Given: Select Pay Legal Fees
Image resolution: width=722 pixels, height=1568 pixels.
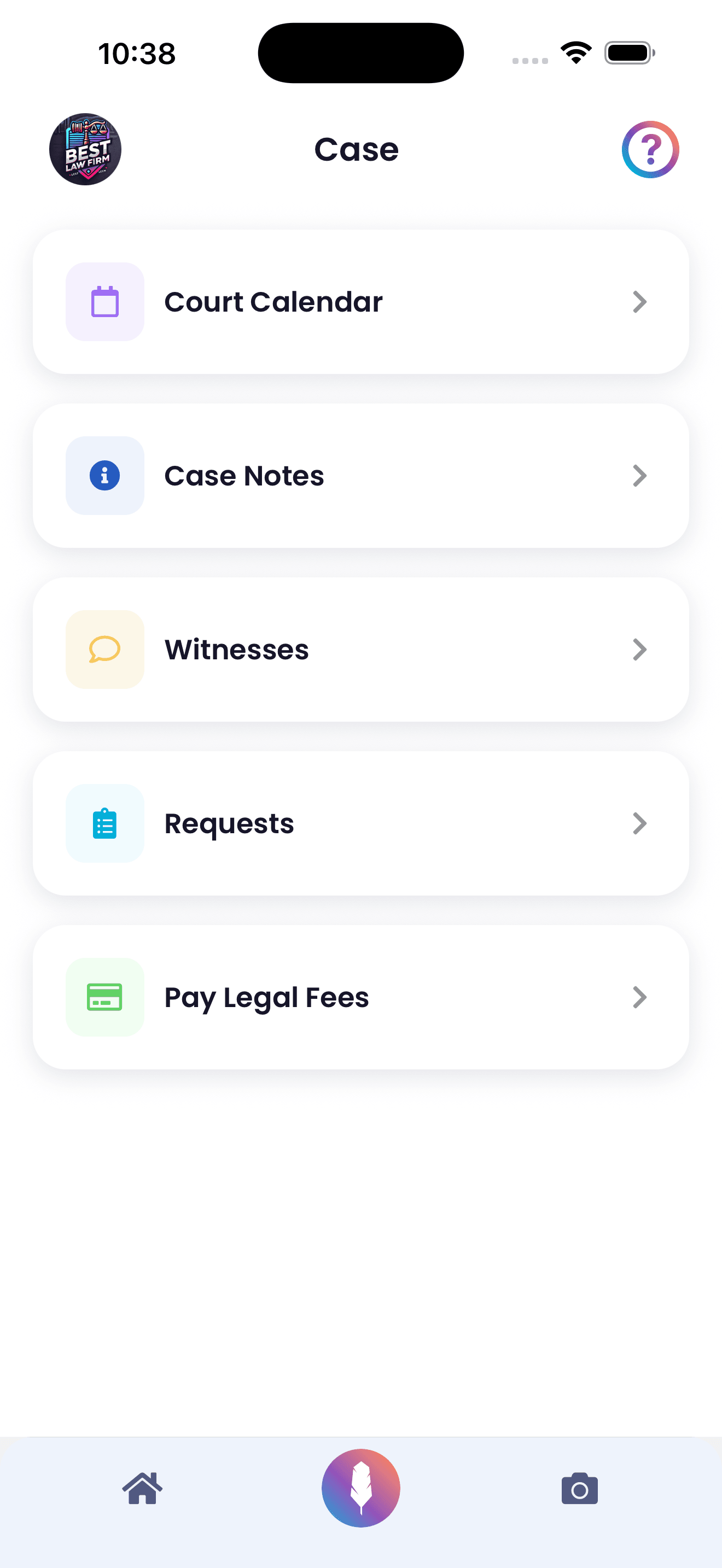Looking at the screenshot, I should (x=360, y=997).
